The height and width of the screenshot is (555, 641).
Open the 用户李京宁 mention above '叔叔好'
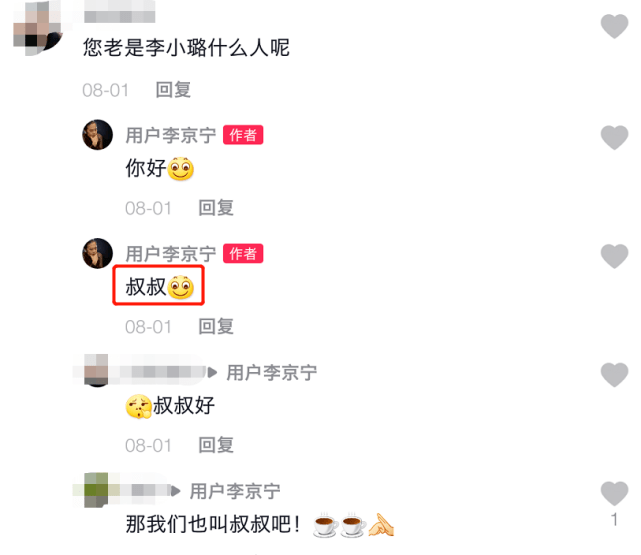pos(271,373)
